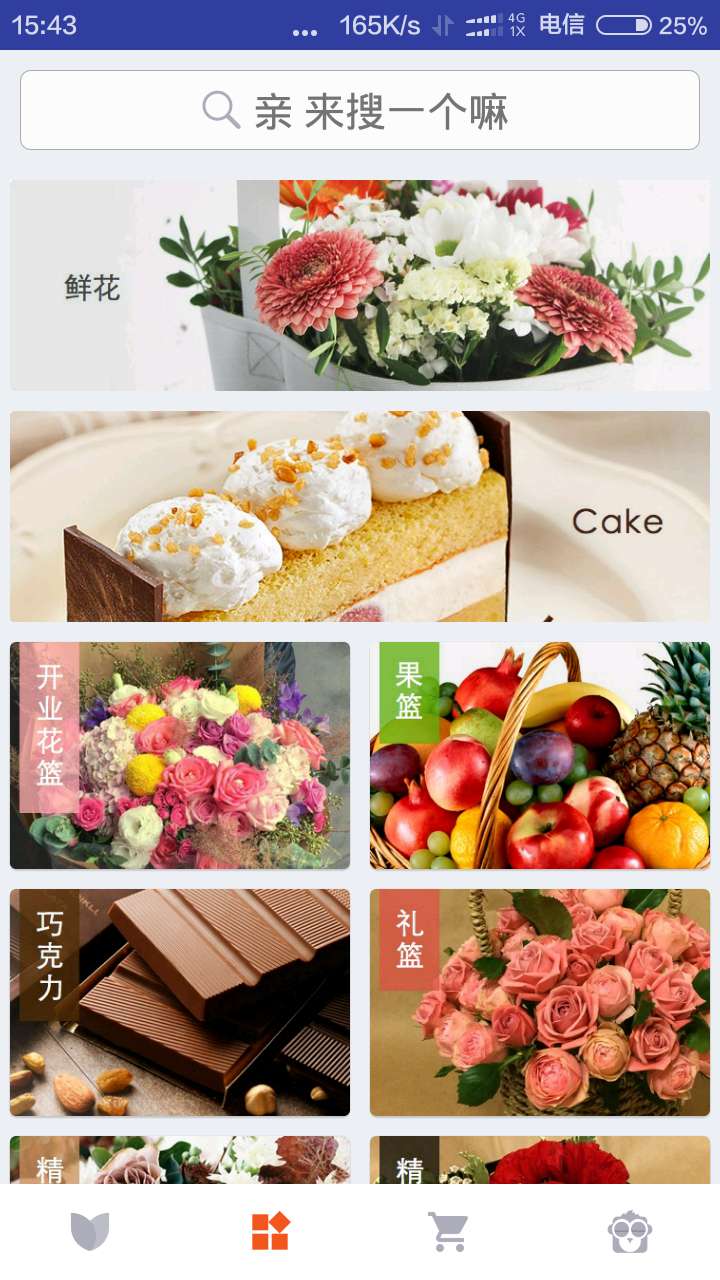Go to the profile monkey tab
Viewport: 720px width, 1280px height.
tap(630, 1231)
